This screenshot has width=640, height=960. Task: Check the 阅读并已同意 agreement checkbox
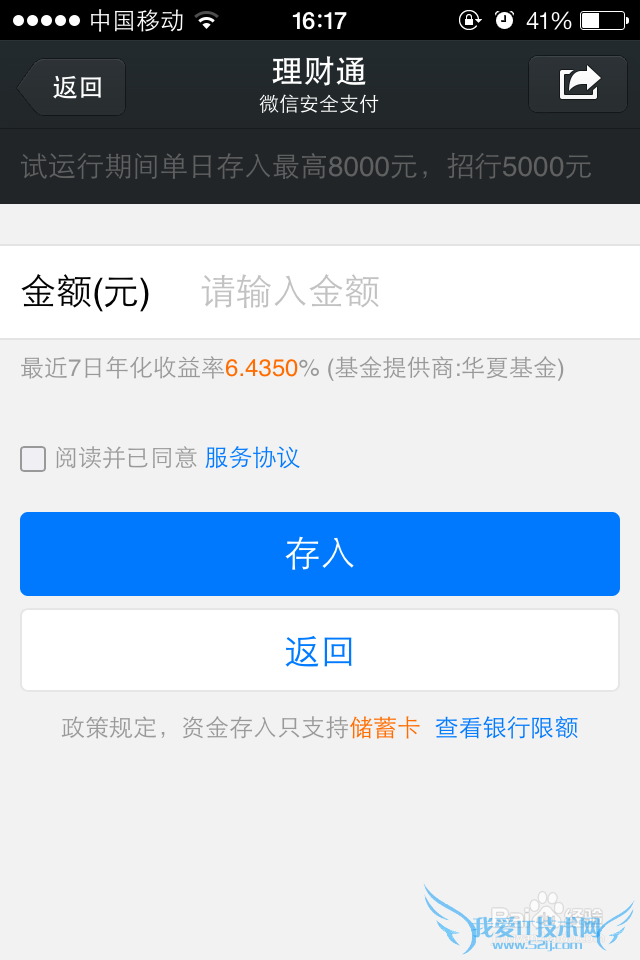click(x=33, y=459)
